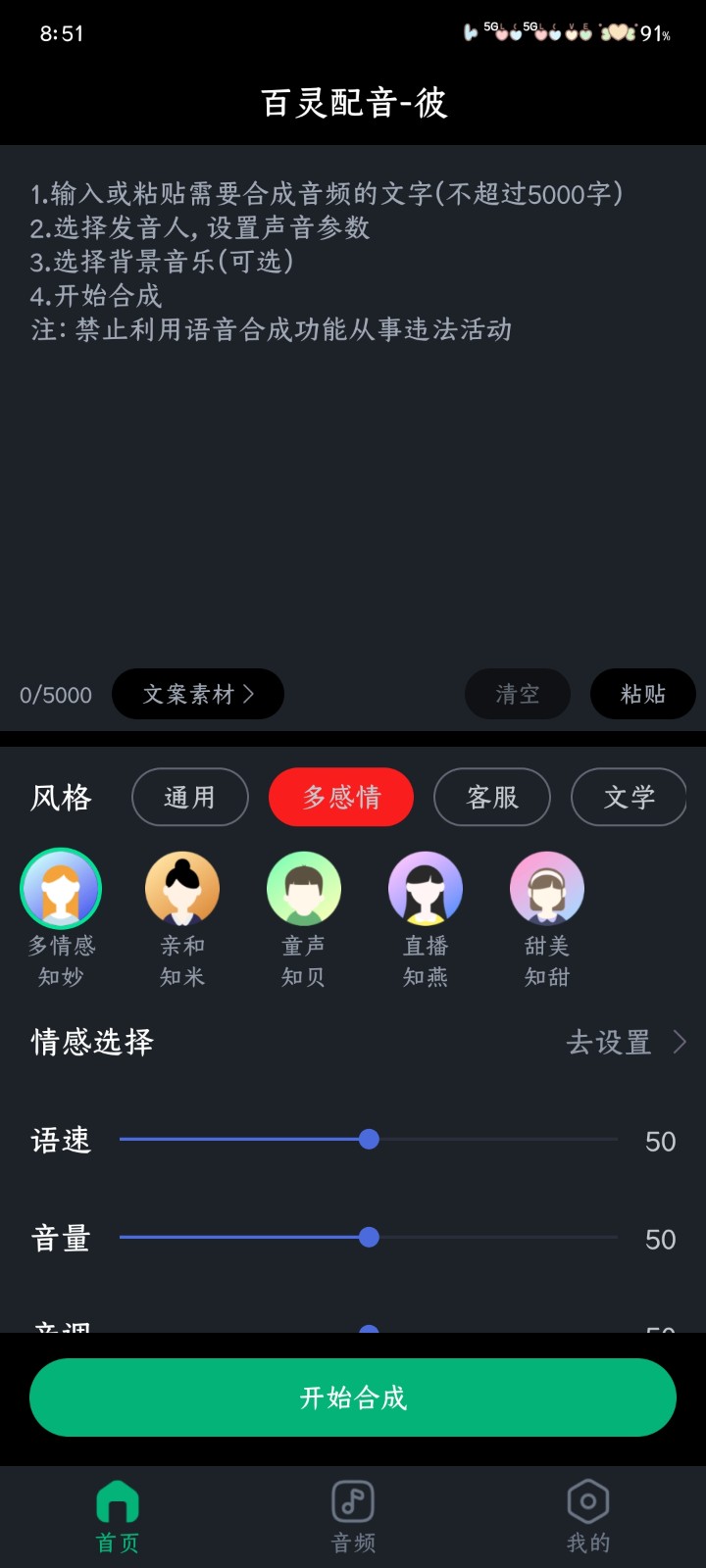Select the 客服 style option
Screen dimensions: 706x1568
pyautogui.click(x=491, y=797)
